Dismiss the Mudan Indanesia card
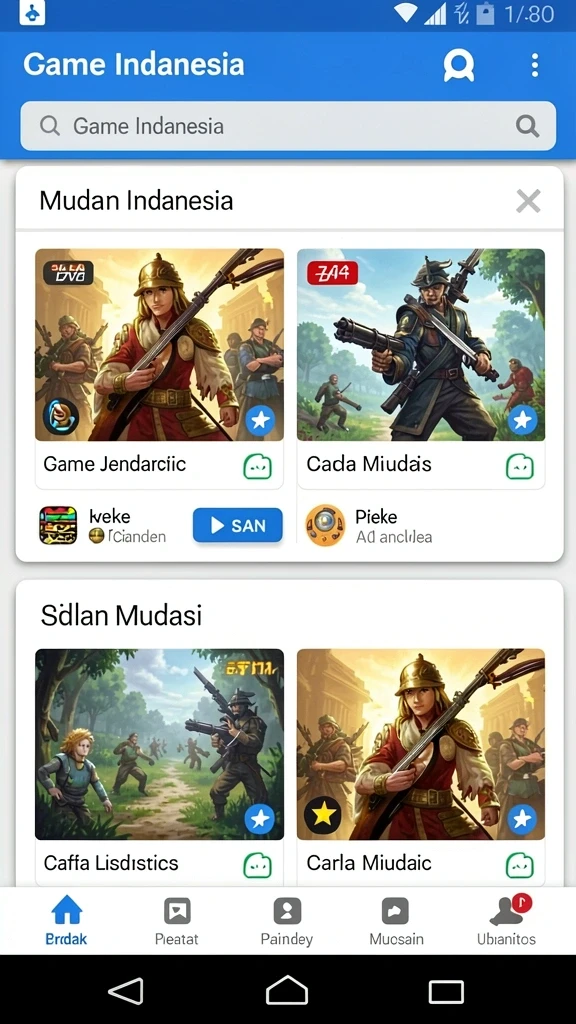 [528, 201]
